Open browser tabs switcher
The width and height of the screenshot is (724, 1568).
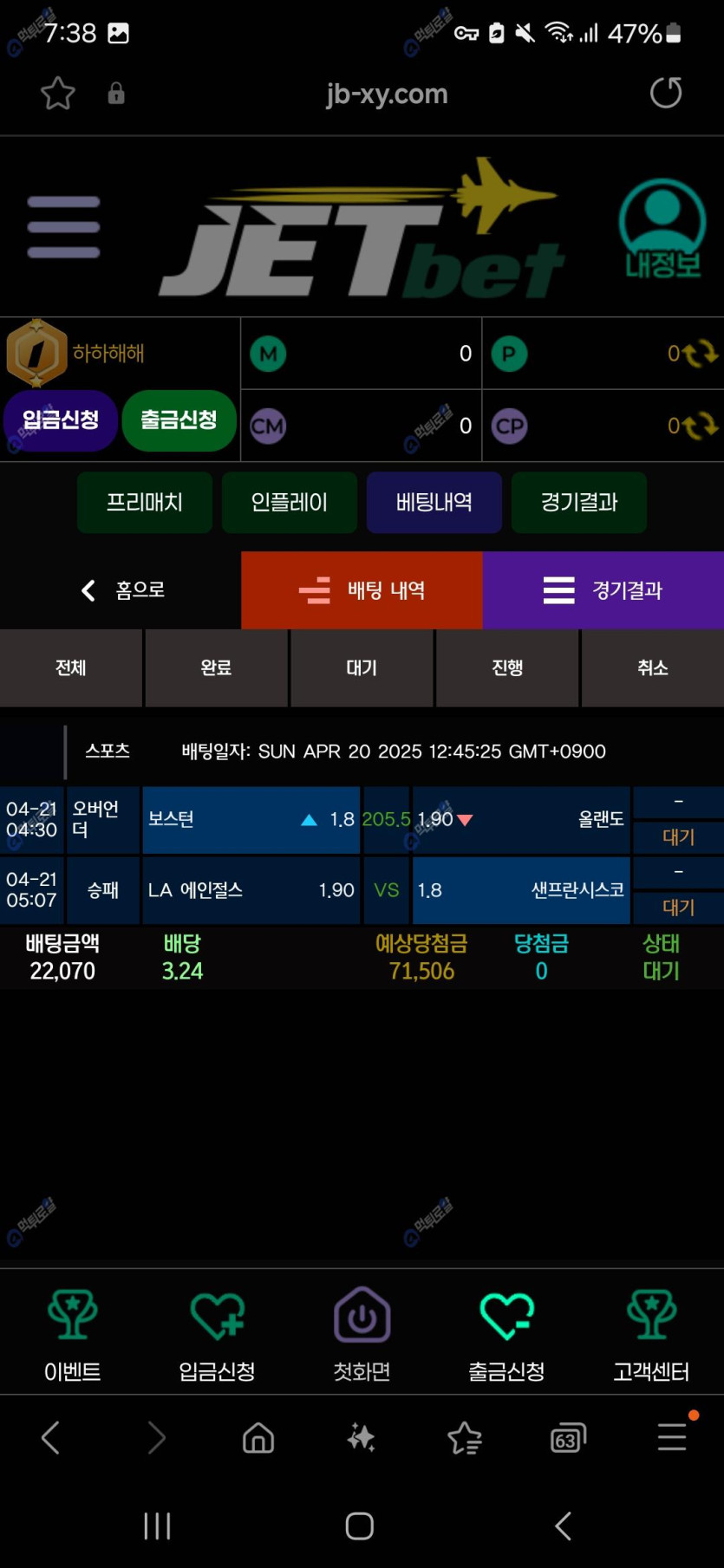tap(568, 1439)
